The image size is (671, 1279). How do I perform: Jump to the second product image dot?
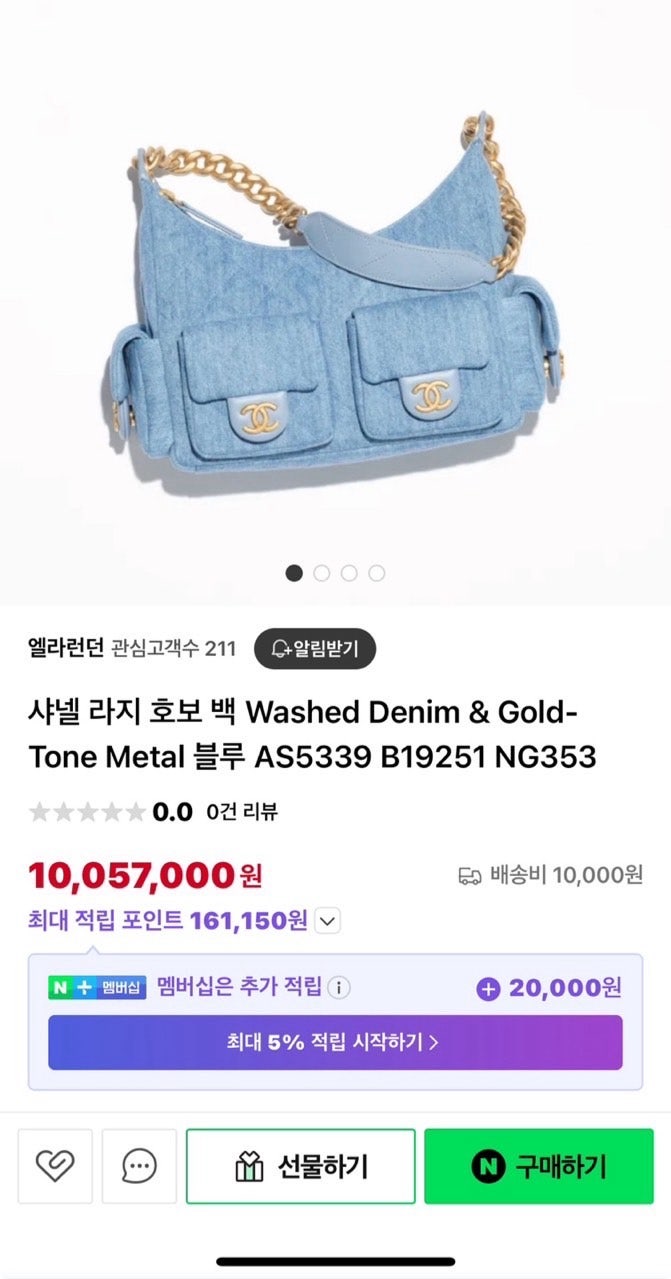322,573
